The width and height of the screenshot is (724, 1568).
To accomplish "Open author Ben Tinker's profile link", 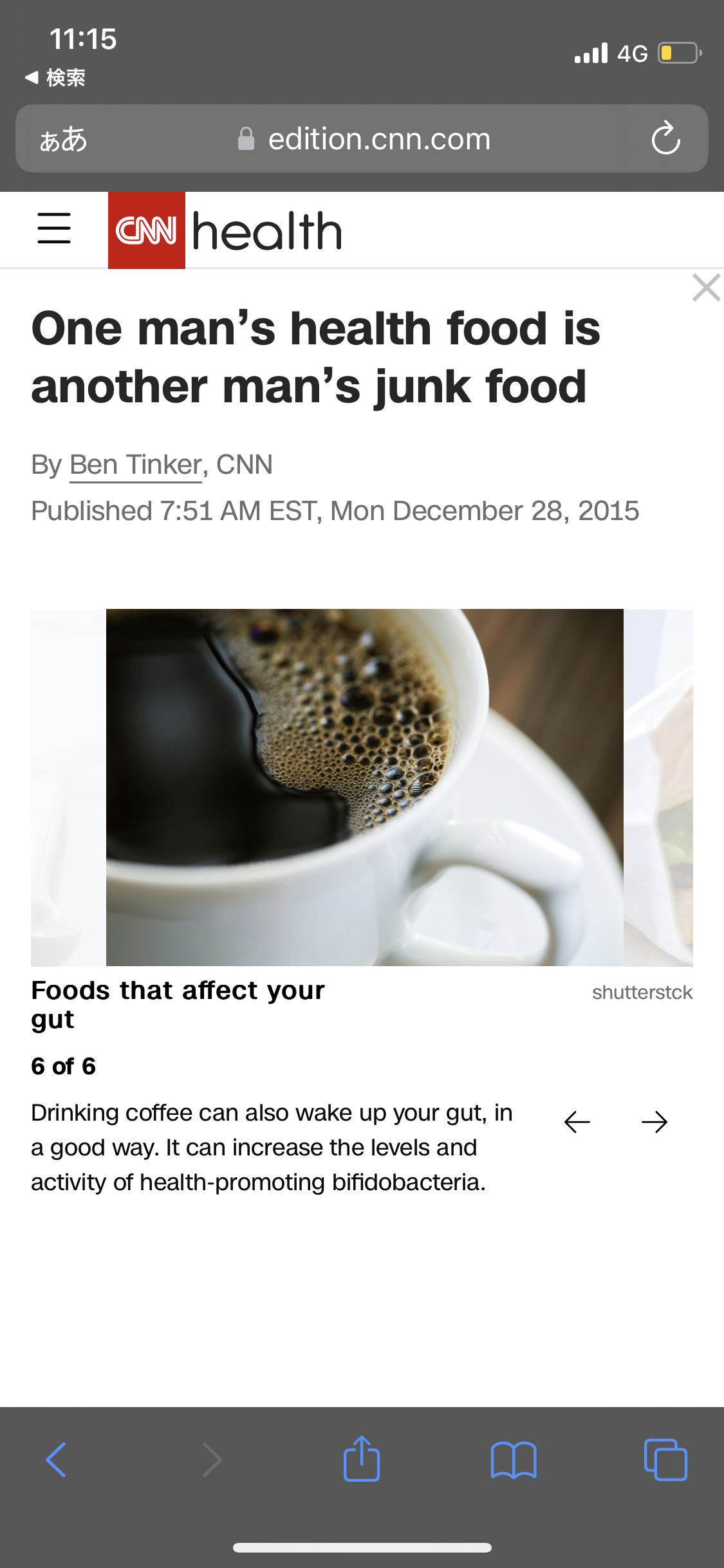I will click(x=136, y=465).
